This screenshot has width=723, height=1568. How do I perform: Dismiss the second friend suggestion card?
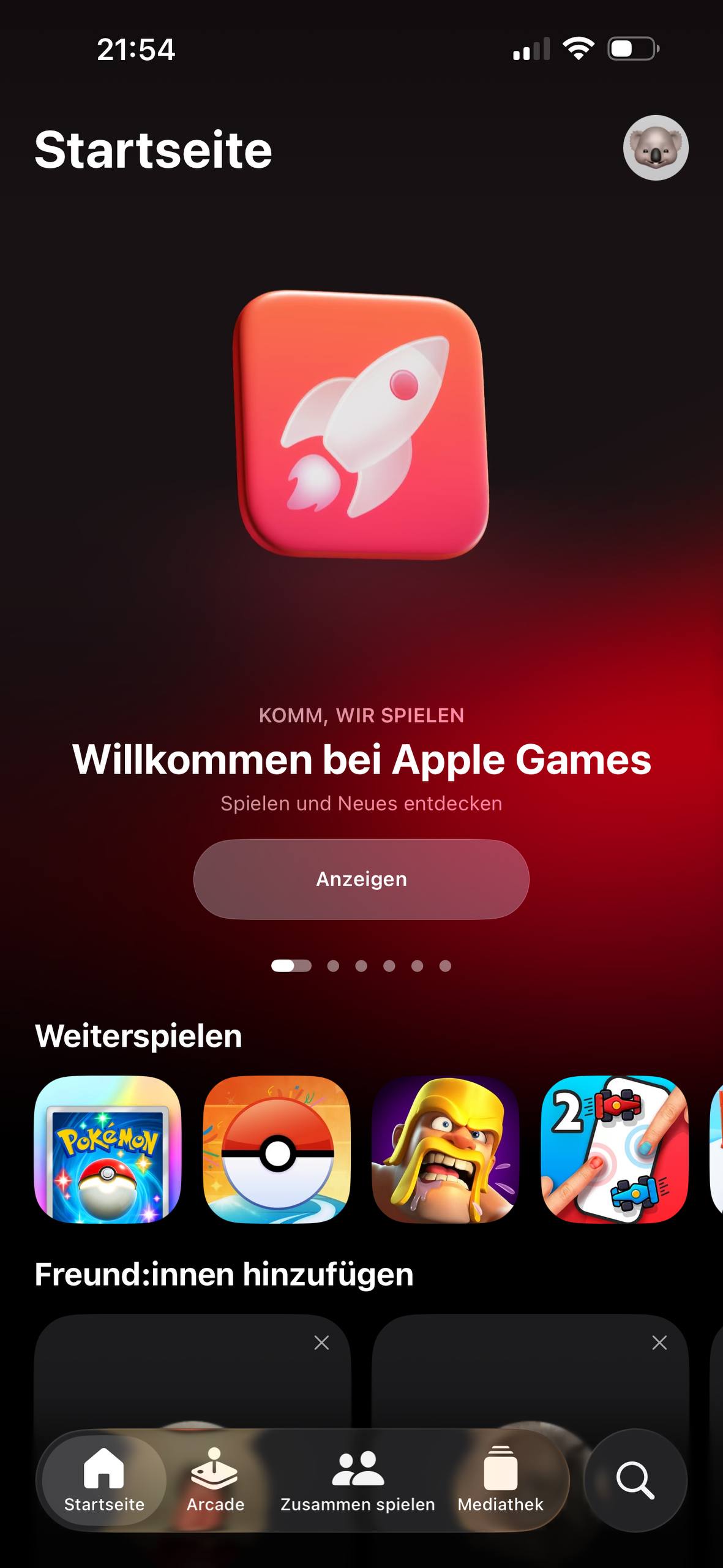coord(659,1343)
